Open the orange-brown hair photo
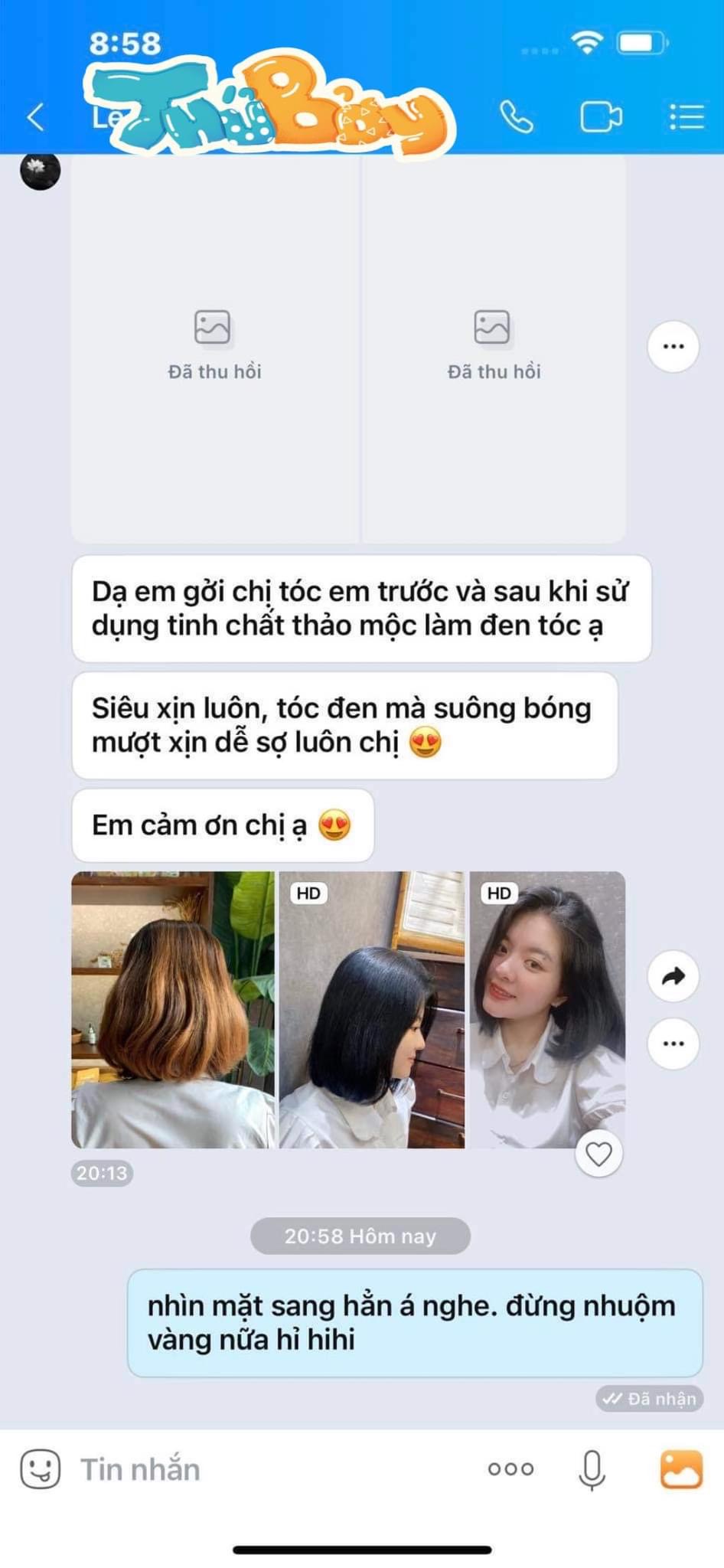 coord(173,1009)
